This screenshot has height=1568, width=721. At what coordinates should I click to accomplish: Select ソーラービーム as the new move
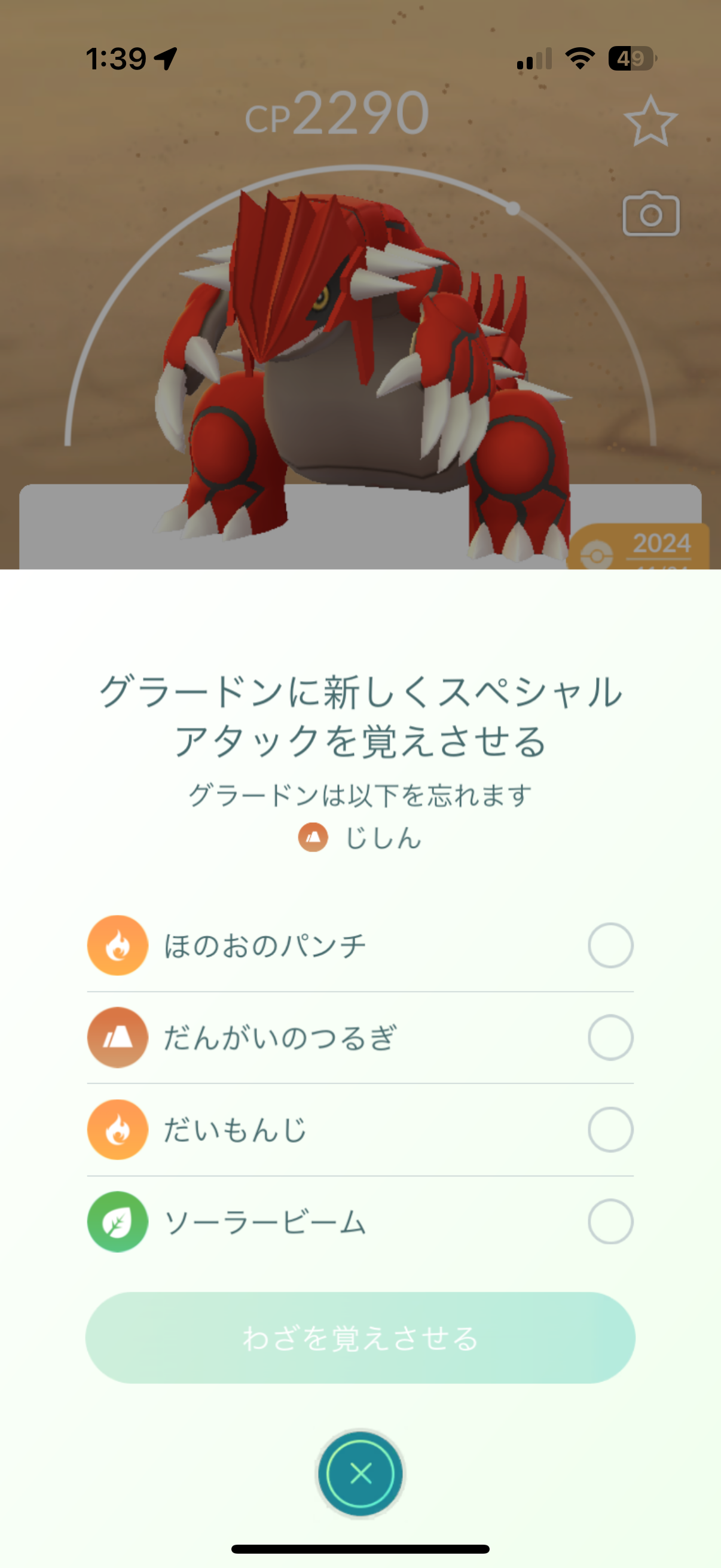(x=610, y=1222)
